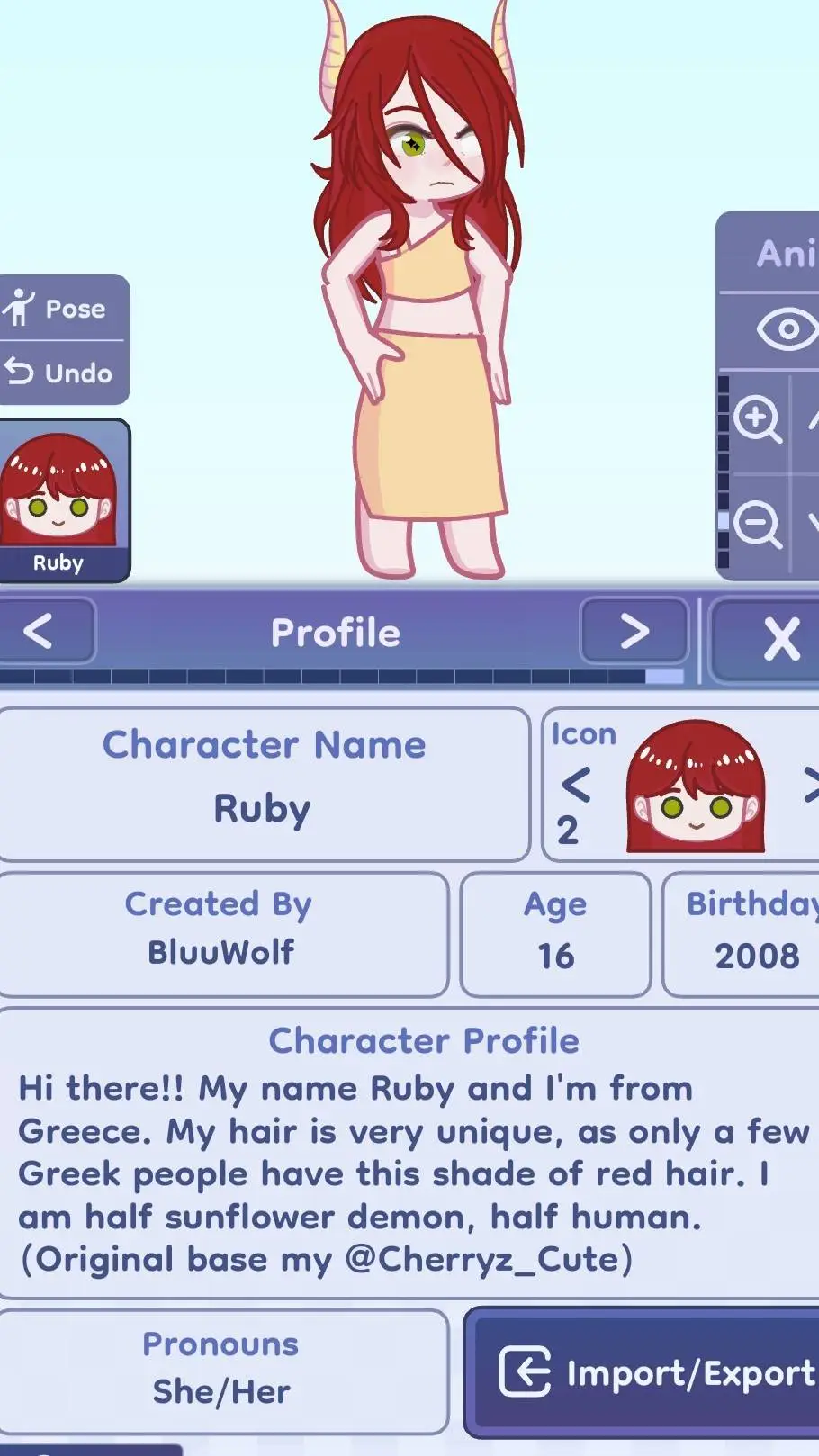Go to the next editor section

pyautogui.click(x=633, y=631)
